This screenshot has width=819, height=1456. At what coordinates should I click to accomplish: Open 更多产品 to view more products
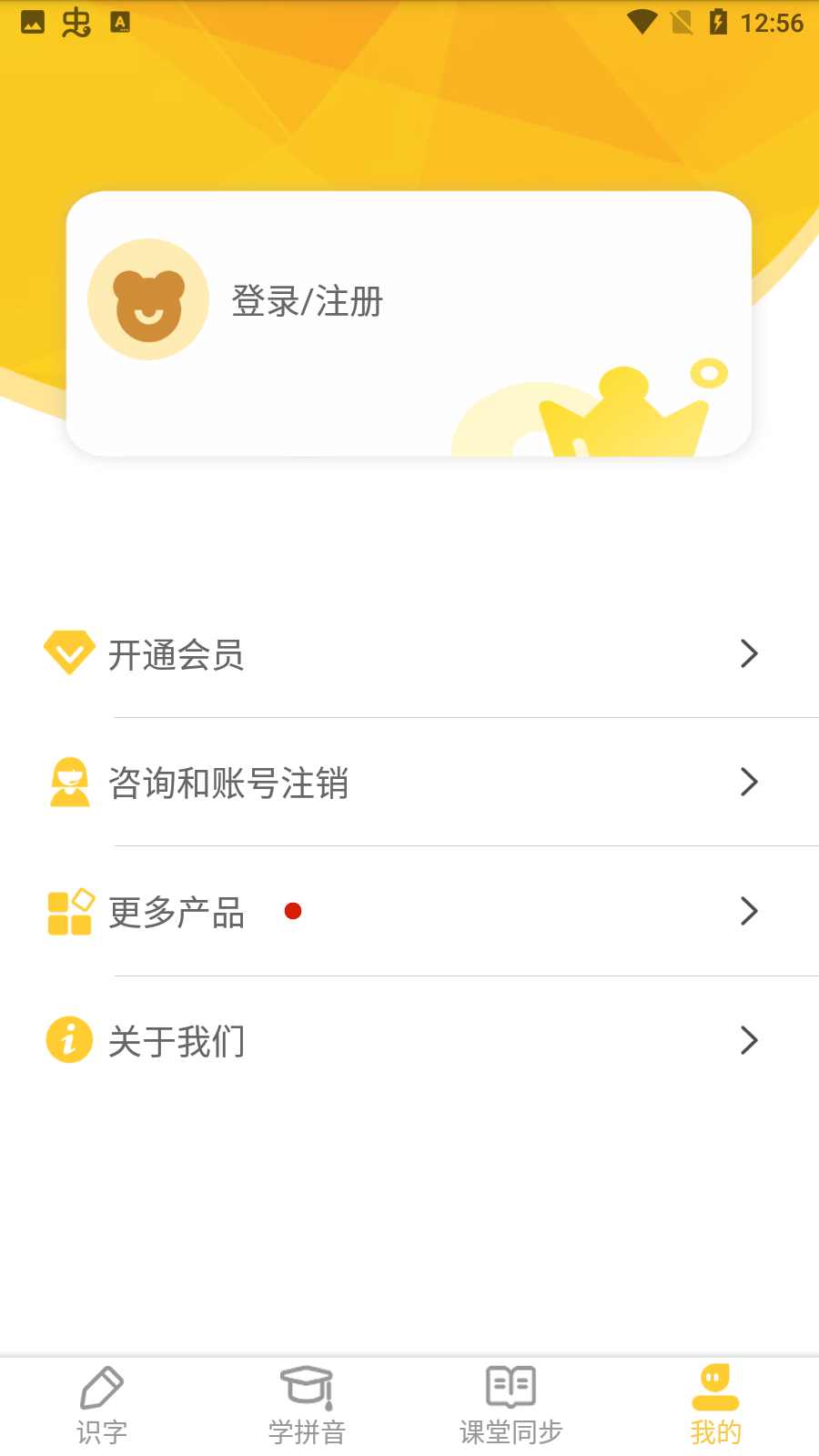[x=409, y=912]
